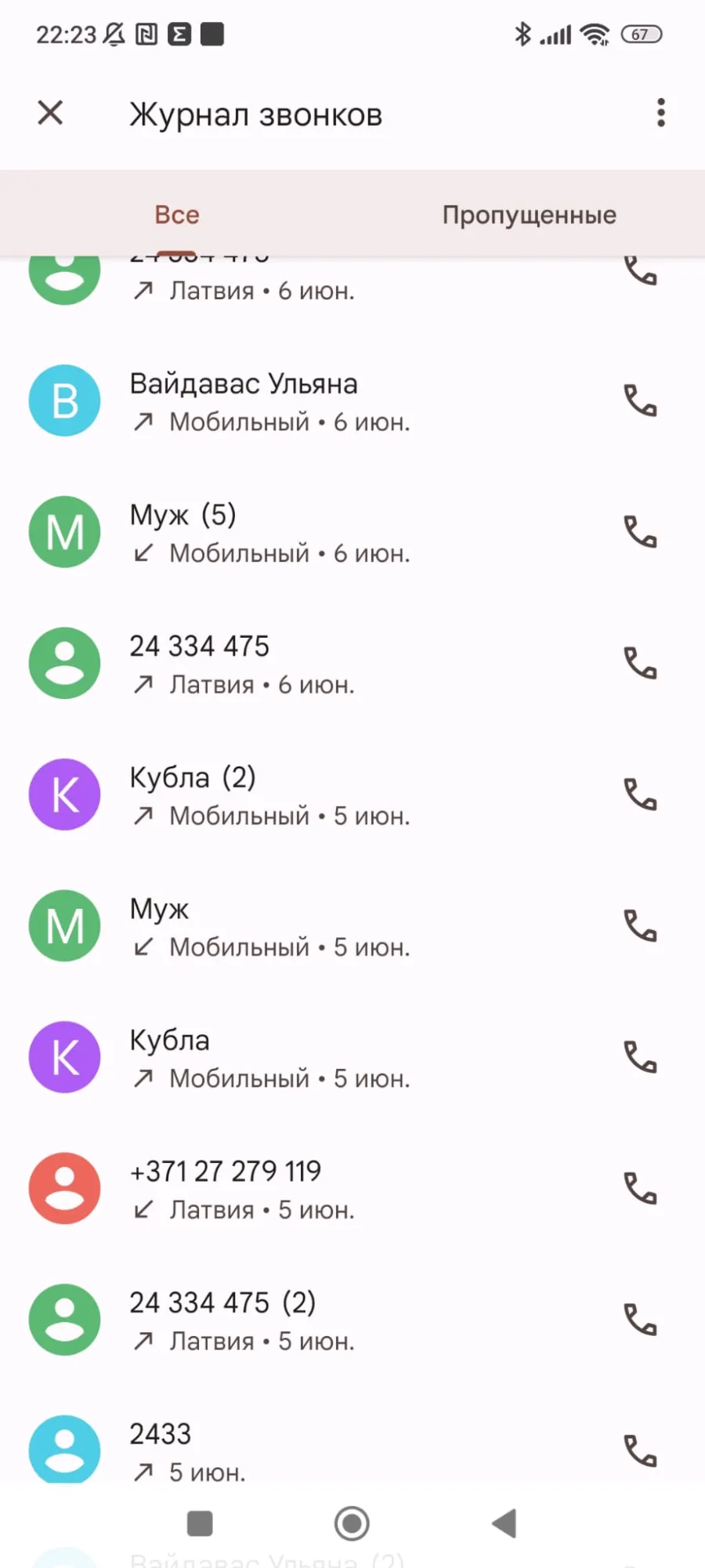The height and width of the screenshot is (1568, 705).
Task: Call number 2433 via phone icon
Action: pos(640,1451)
